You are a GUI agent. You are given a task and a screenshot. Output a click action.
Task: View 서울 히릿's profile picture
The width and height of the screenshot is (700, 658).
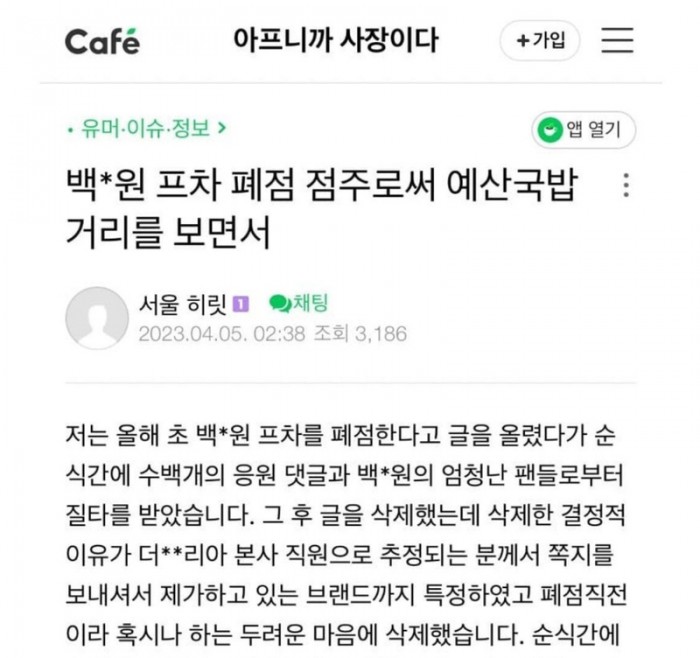click(x=96, y=318)
